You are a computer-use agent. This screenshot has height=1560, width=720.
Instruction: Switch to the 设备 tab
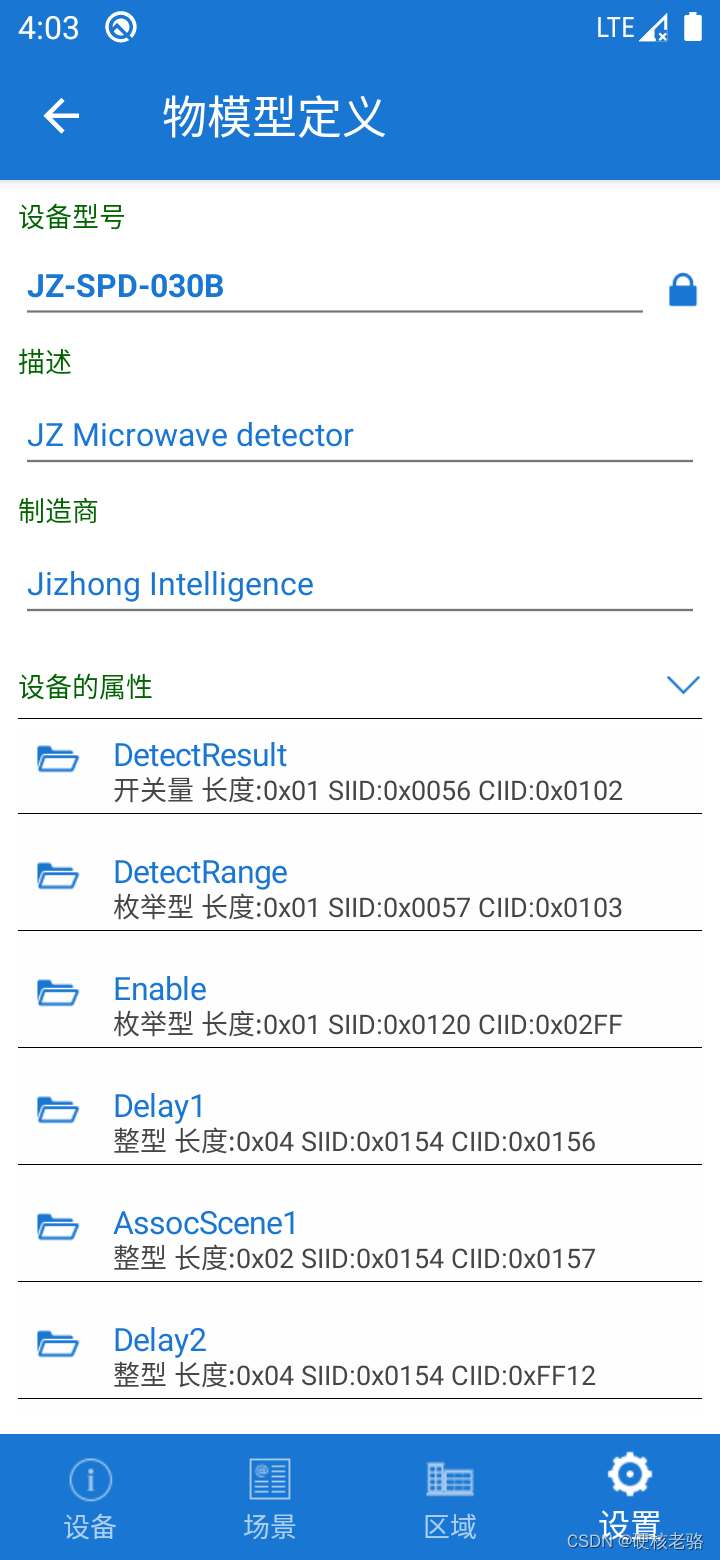(90, 1497)
